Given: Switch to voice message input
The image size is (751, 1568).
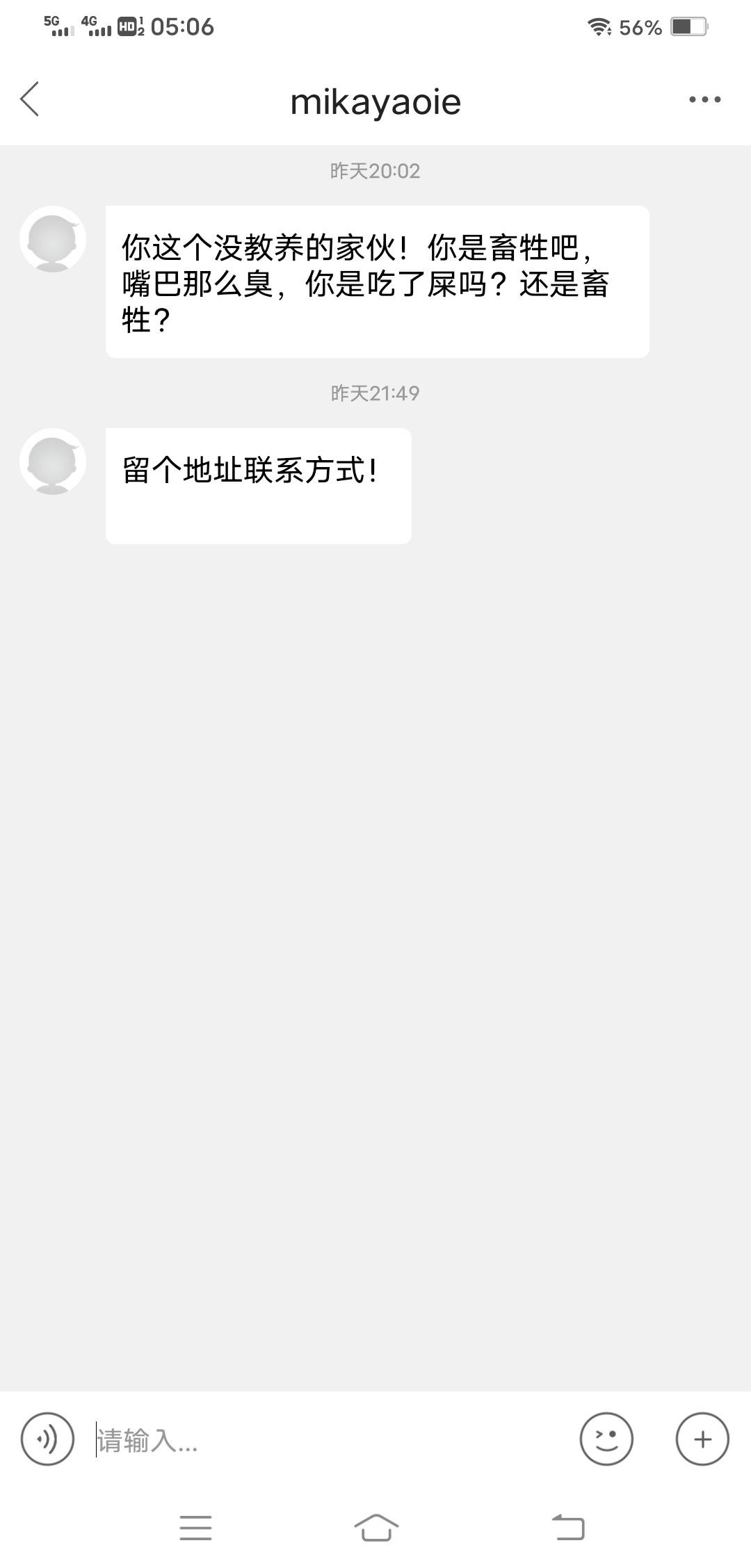Looking at the screenshot, I should (x=47, y=1439).
